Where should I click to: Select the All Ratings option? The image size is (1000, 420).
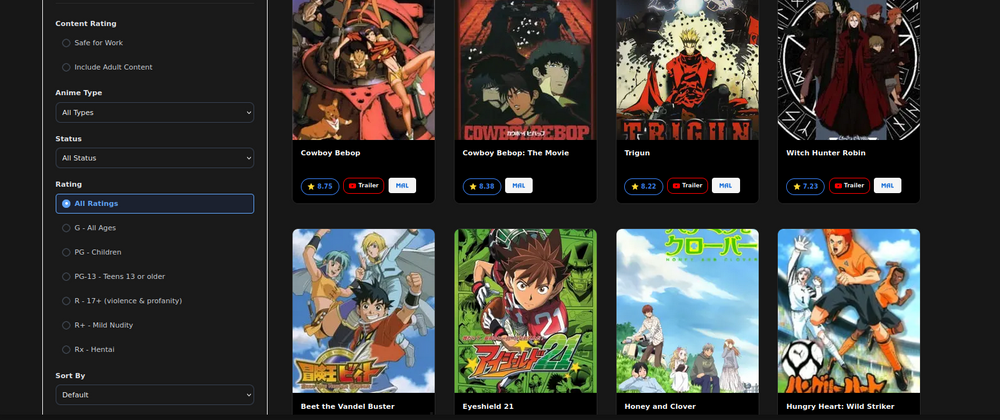pos(154,203)
